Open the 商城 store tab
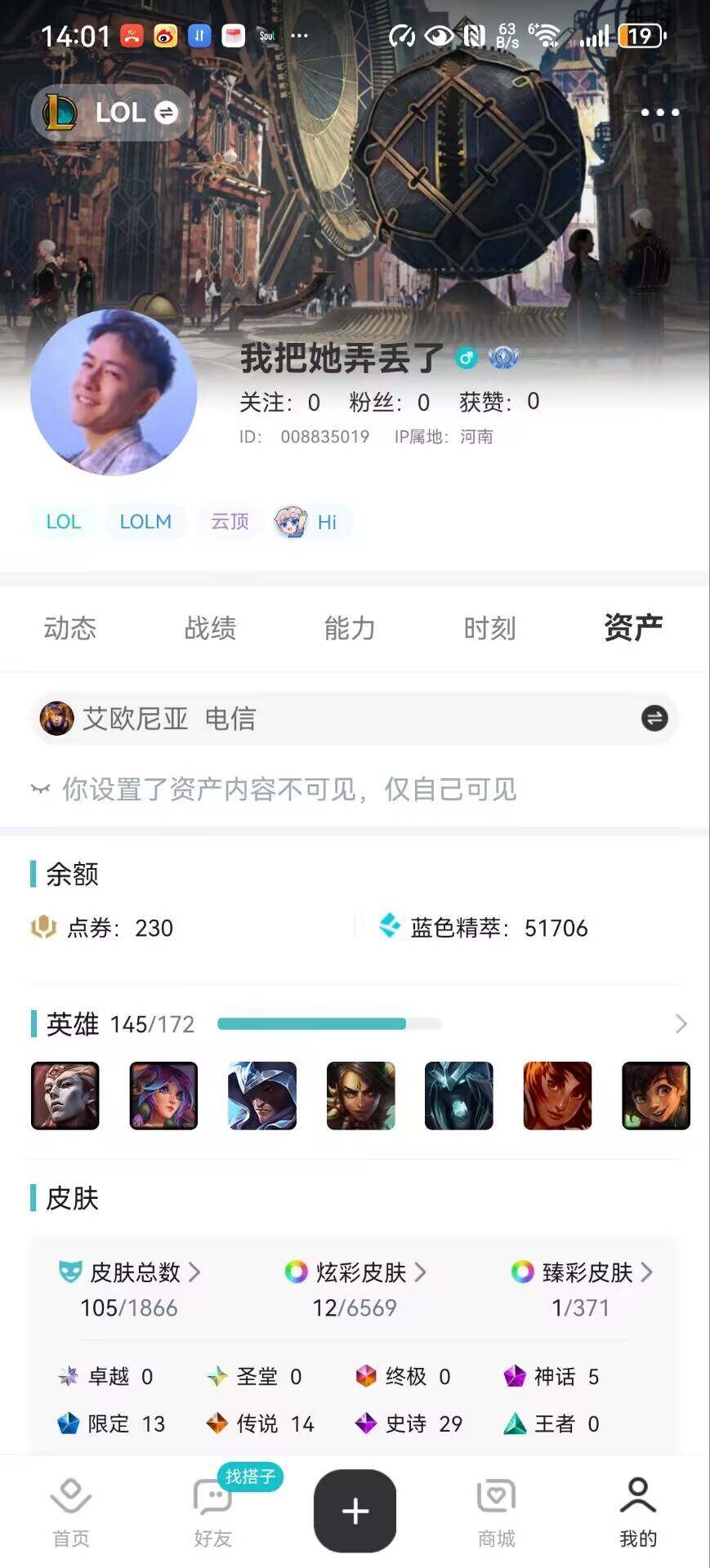Image resolution: width=710 pixels, height=1568 pixels. (496, 1512)
